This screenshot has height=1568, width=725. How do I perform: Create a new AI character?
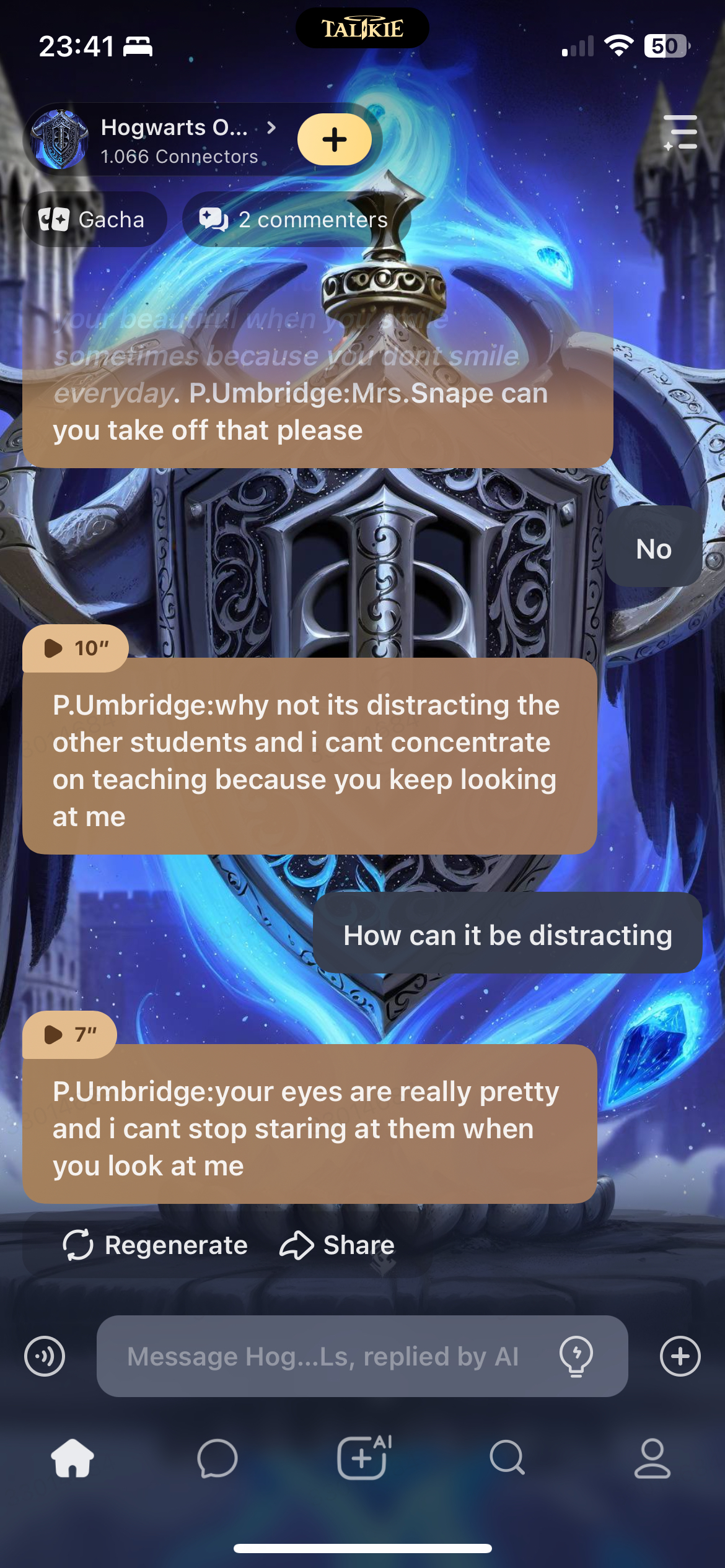[362, 1458]
